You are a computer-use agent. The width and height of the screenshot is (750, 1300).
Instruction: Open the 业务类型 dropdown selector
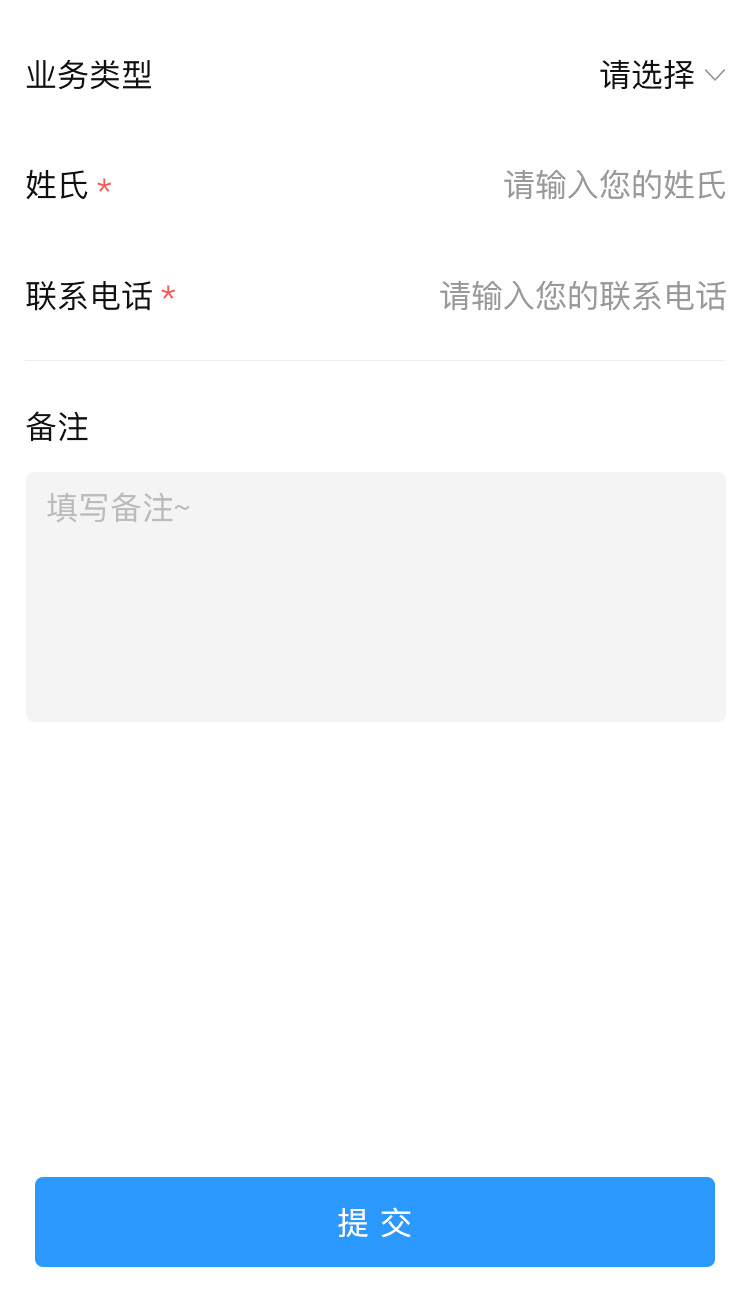[x=661, y=75]
